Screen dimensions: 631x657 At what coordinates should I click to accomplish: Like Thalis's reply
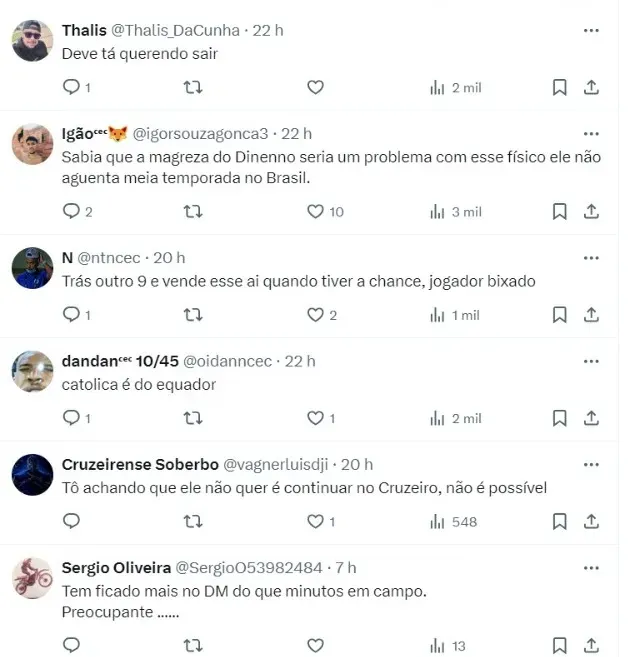click(x=315, y=88)
